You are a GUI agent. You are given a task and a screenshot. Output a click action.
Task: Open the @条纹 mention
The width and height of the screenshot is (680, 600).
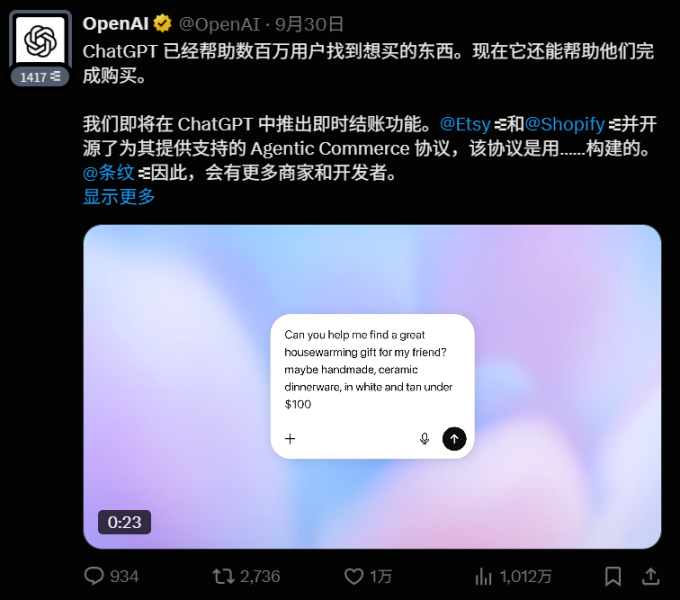click(x=109, y=173)
